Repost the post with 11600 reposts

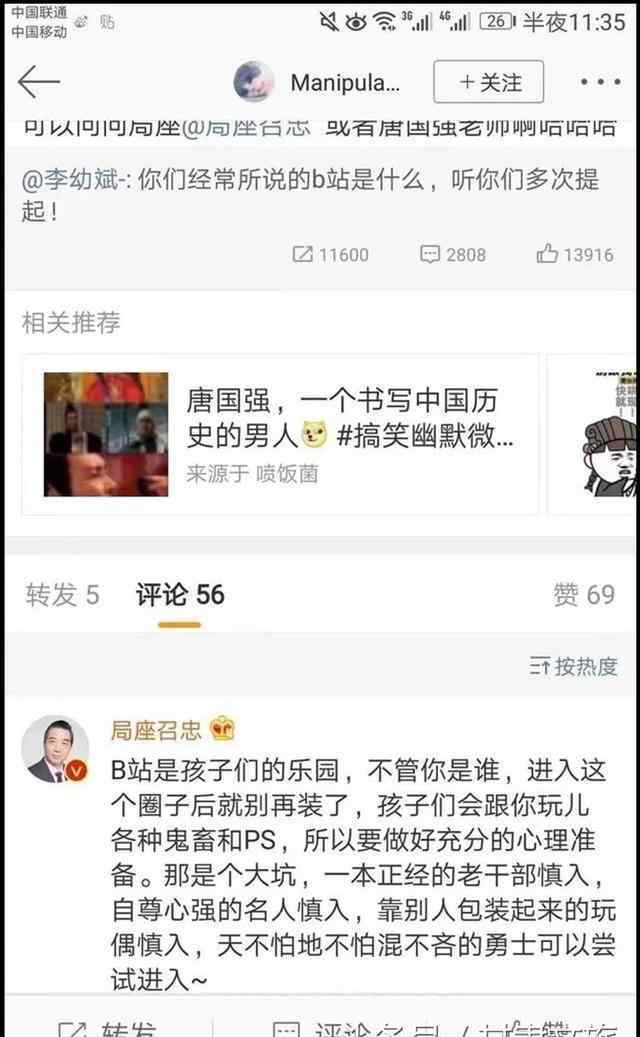[331, 254]
